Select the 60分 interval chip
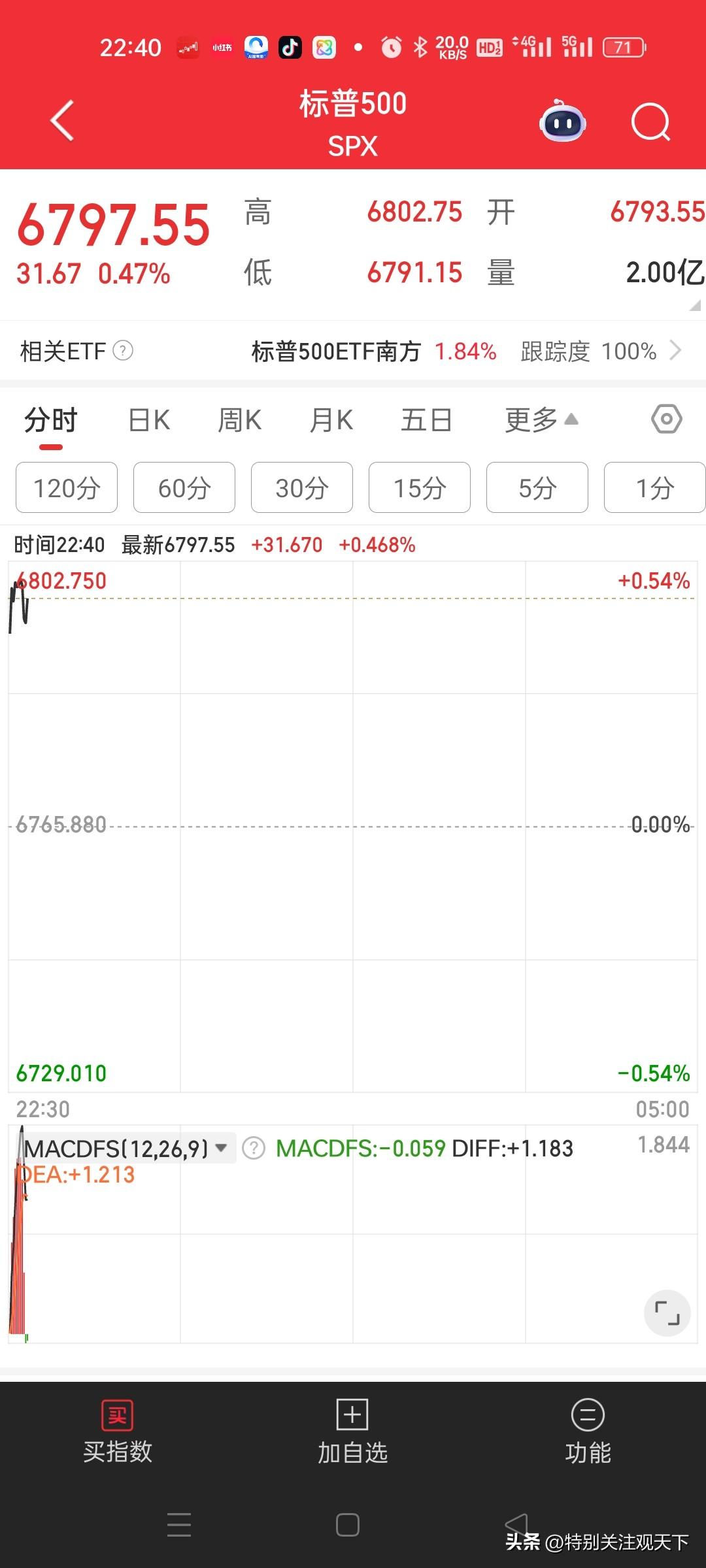Viewport: 706px width, 1568px height. coord(184,487)
